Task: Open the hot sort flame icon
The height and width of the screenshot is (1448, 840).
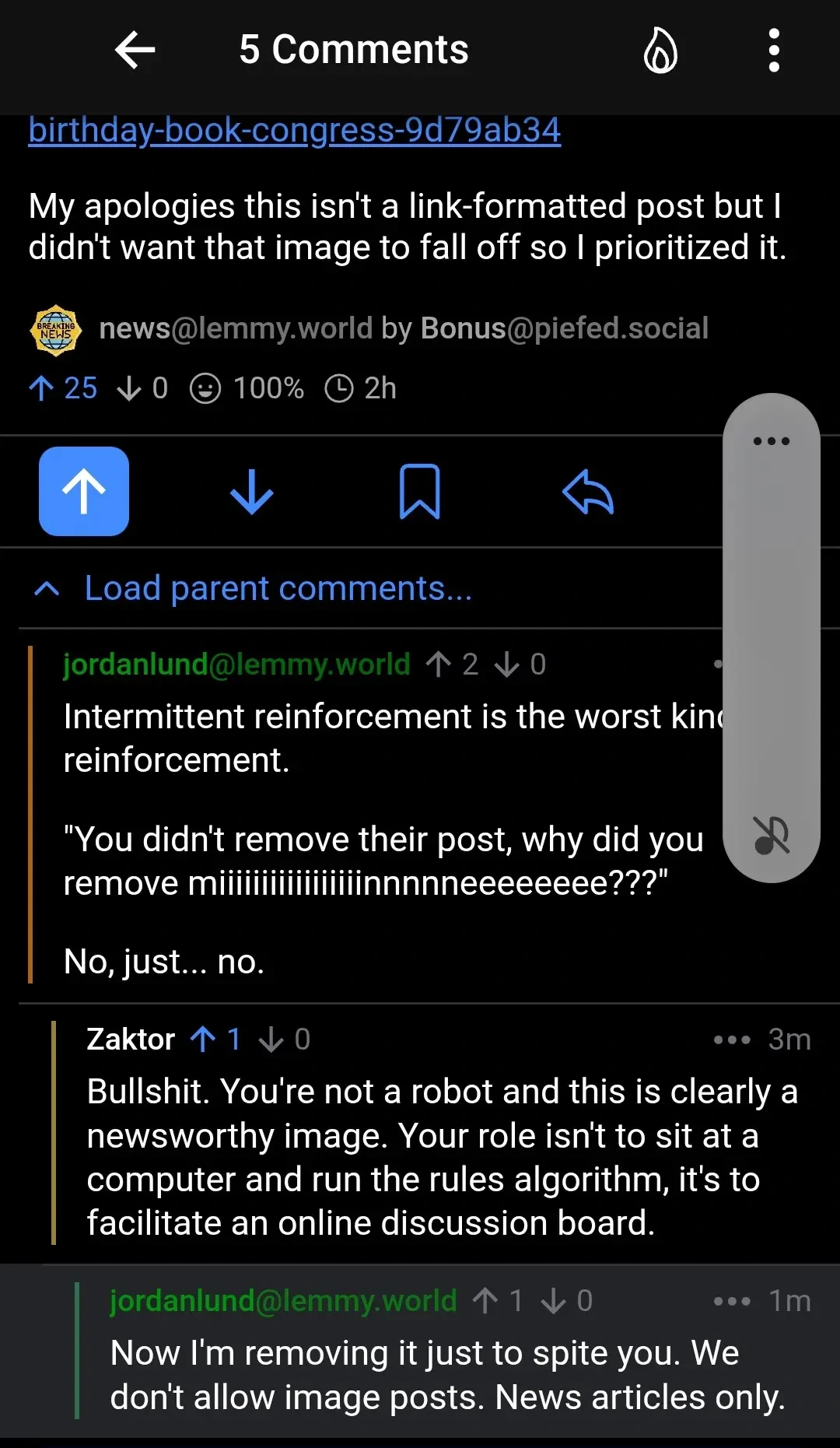Action: pos(660,51)
